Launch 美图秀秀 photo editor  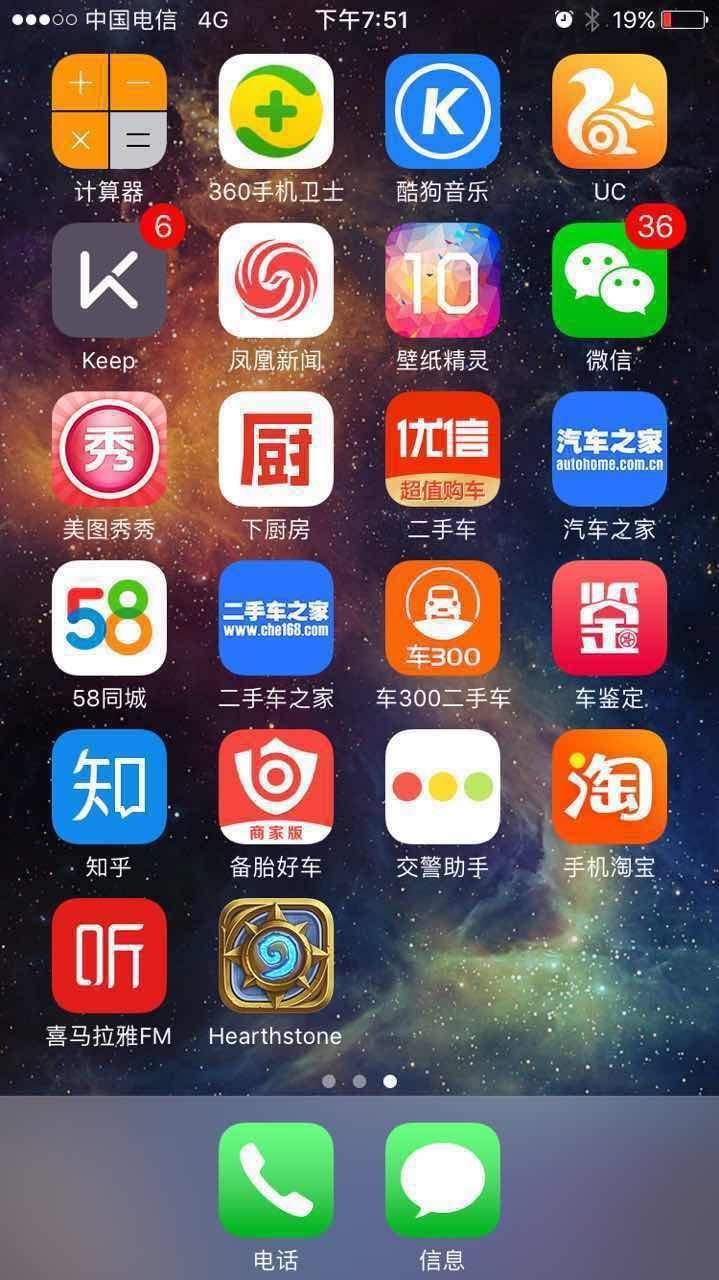109,449
